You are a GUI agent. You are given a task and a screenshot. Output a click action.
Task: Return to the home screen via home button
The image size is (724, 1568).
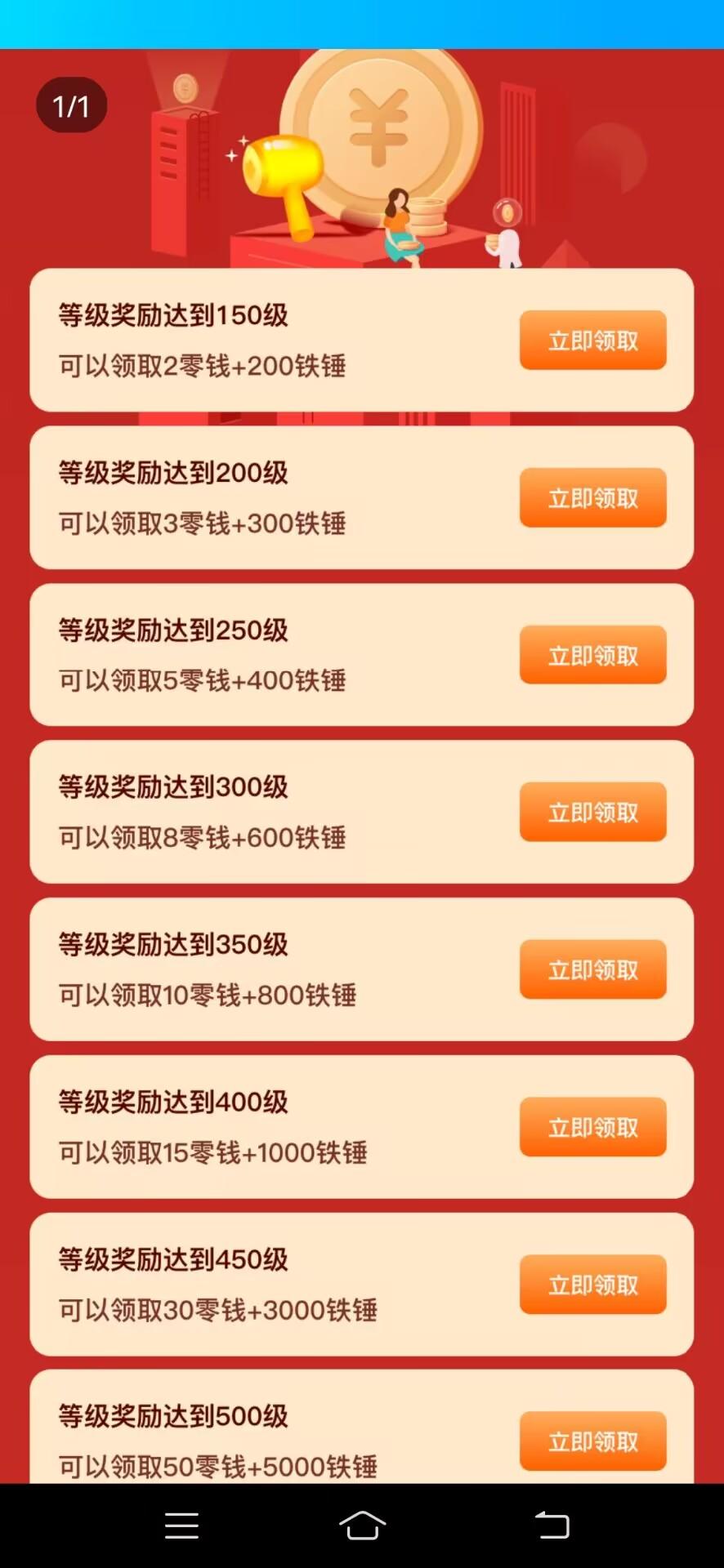click(362, 1525)
